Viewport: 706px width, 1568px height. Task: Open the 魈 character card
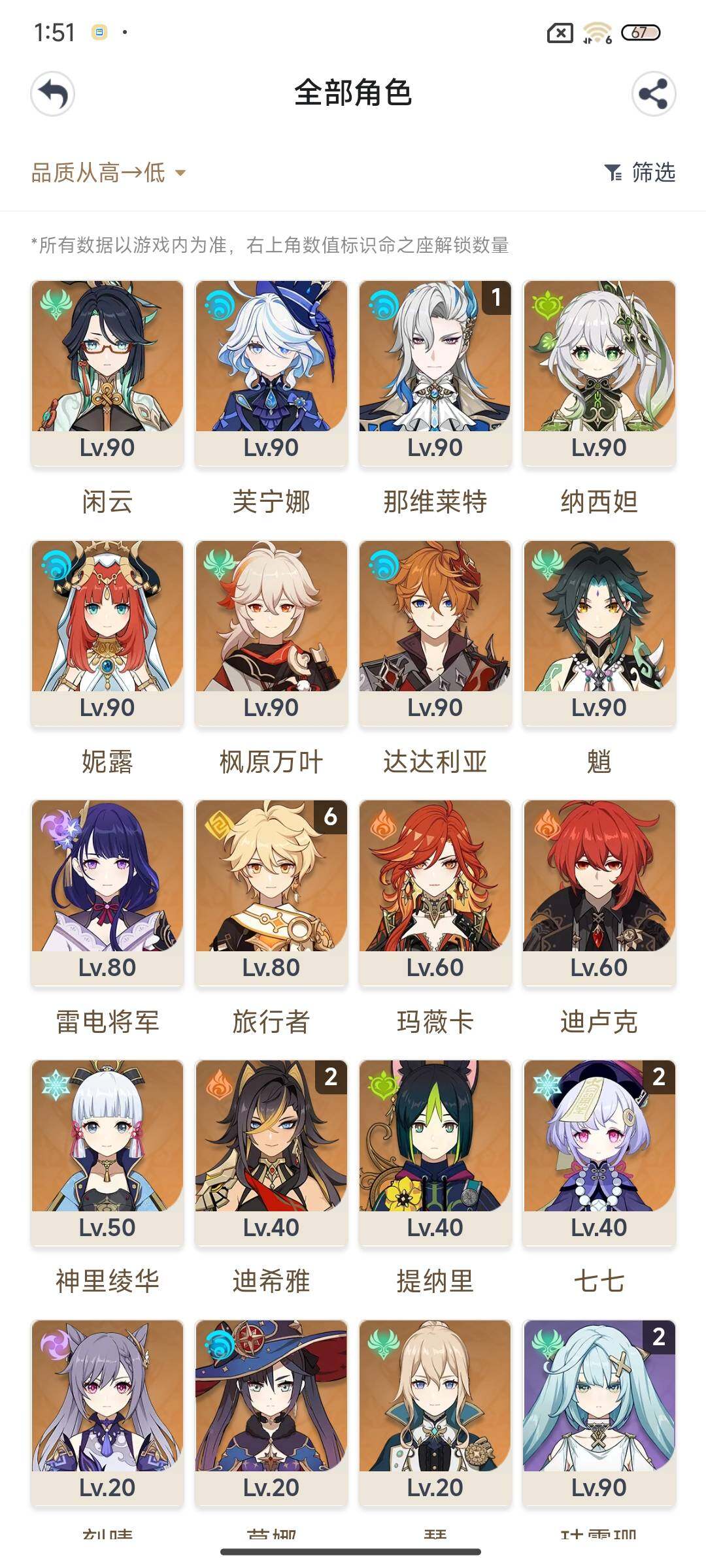click(599, 632)
